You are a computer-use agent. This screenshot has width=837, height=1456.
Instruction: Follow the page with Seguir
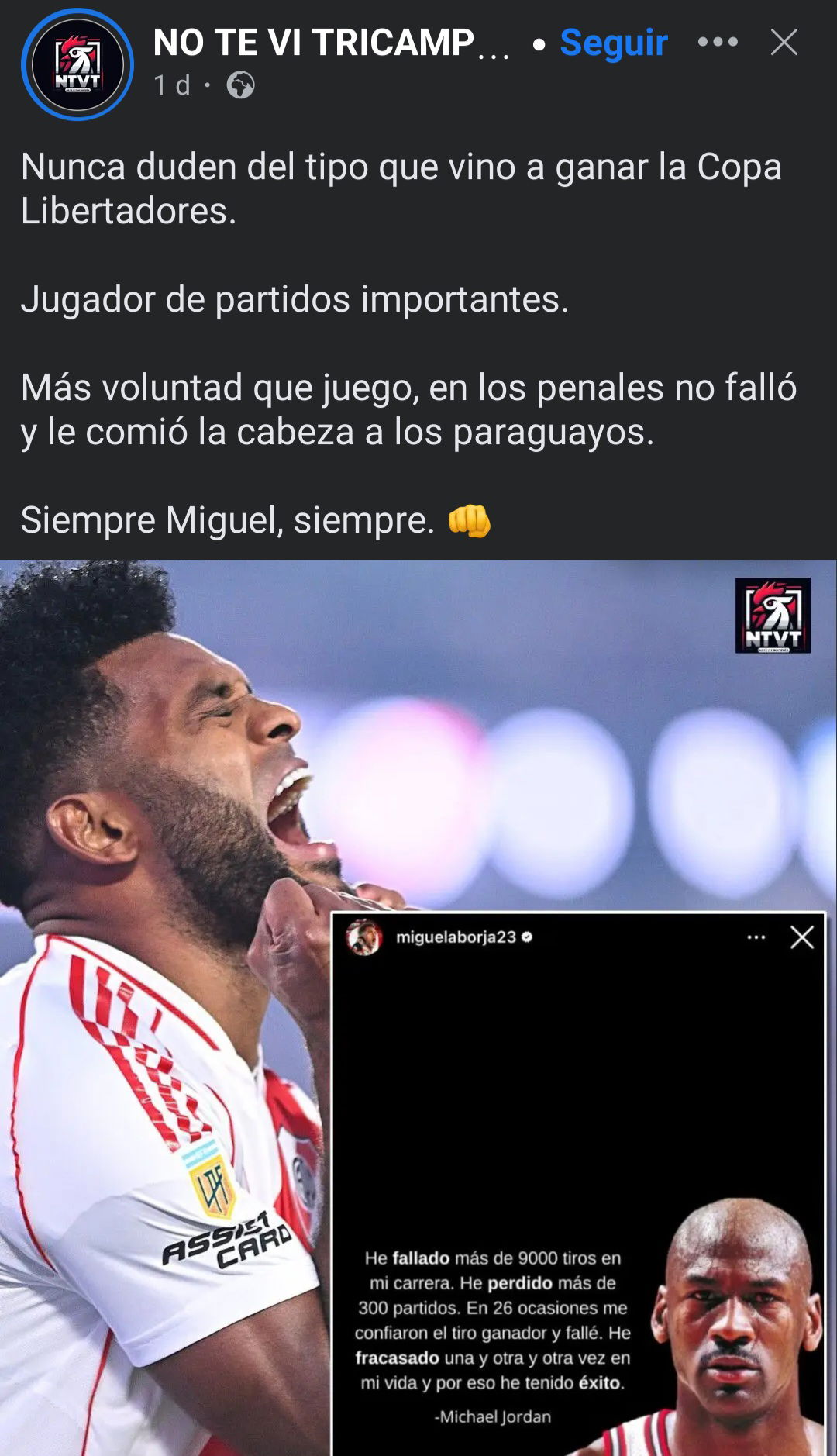[x=613, y=43]
